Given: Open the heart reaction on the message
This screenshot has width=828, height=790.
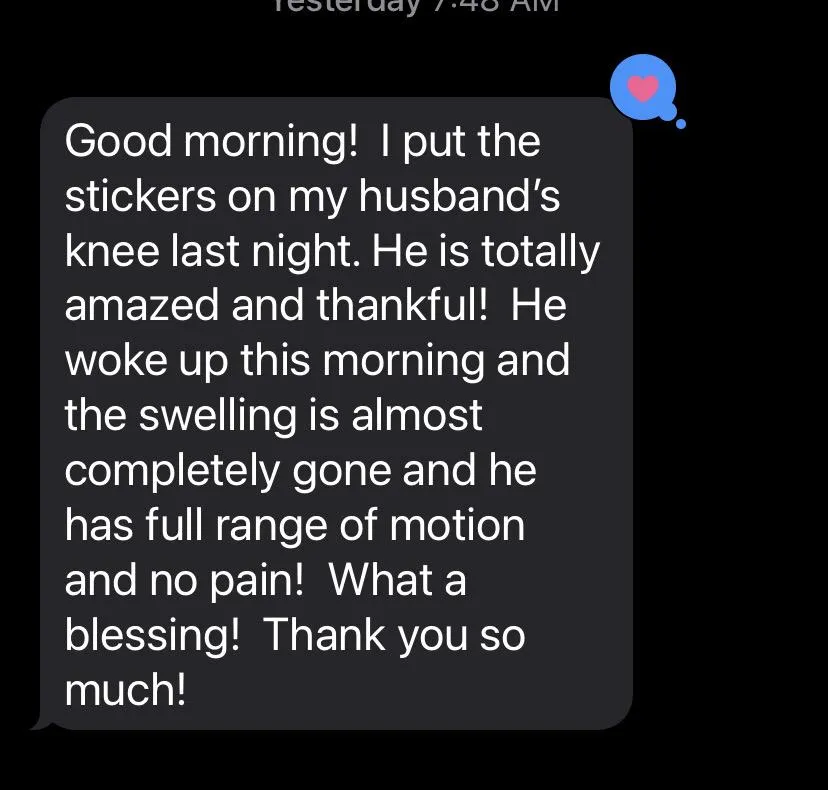Looking at the screenshot, I should 643,88.
